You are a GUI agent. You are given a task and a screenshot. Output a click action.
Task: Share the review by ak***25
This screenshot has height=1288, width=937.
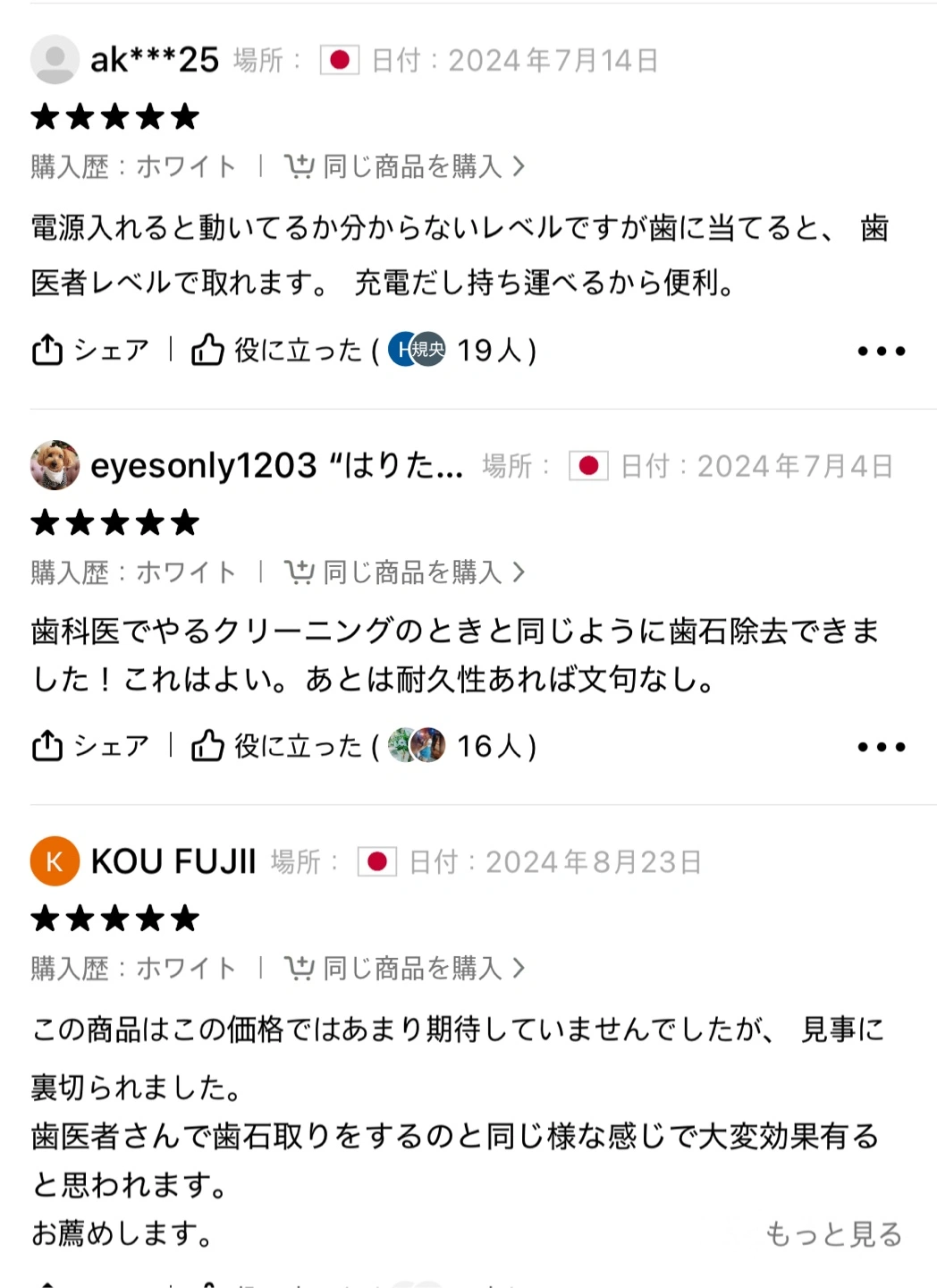[89, 350]
